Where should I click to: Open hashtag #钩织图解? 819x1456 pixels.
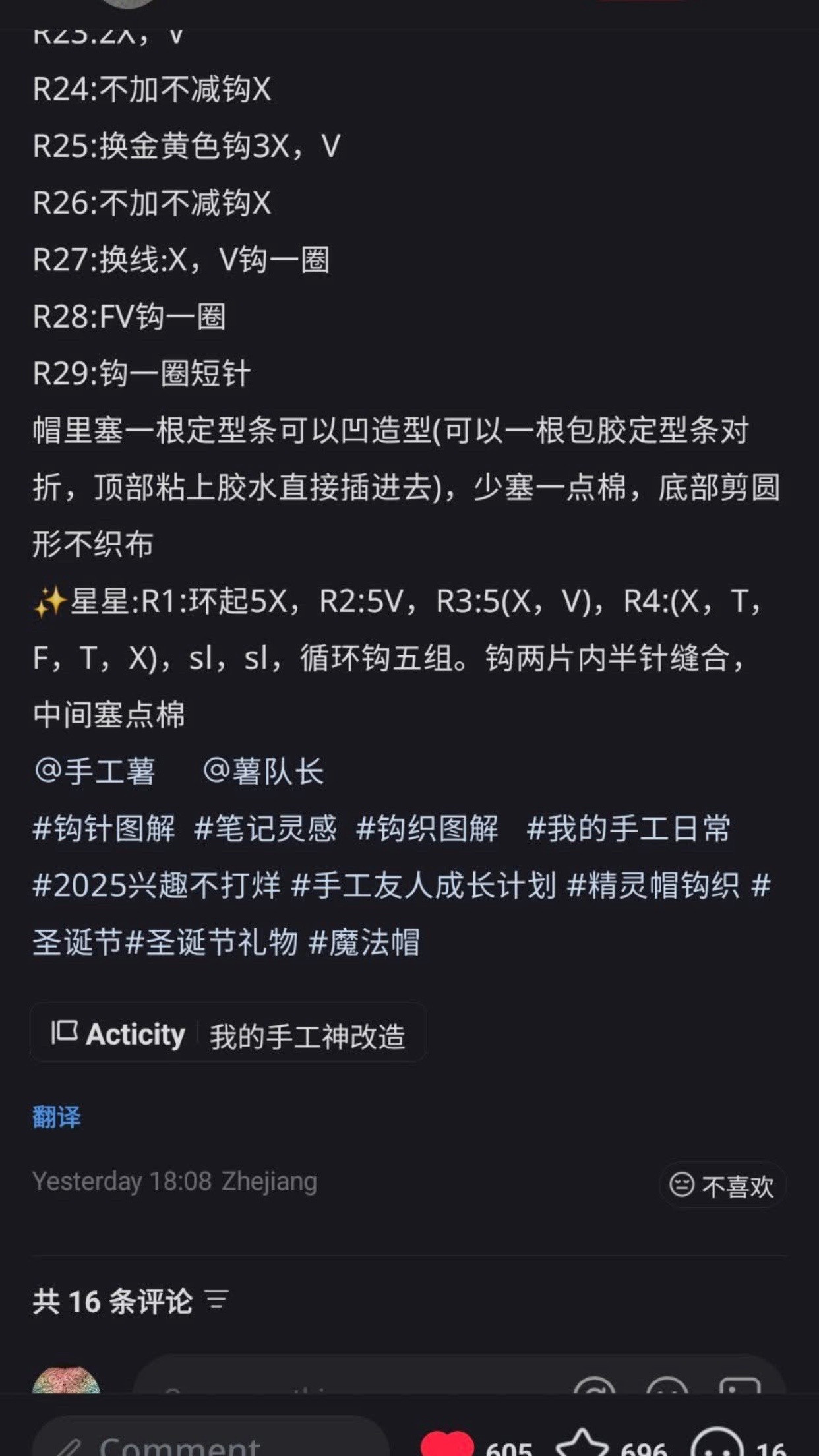tap(427, 828)
